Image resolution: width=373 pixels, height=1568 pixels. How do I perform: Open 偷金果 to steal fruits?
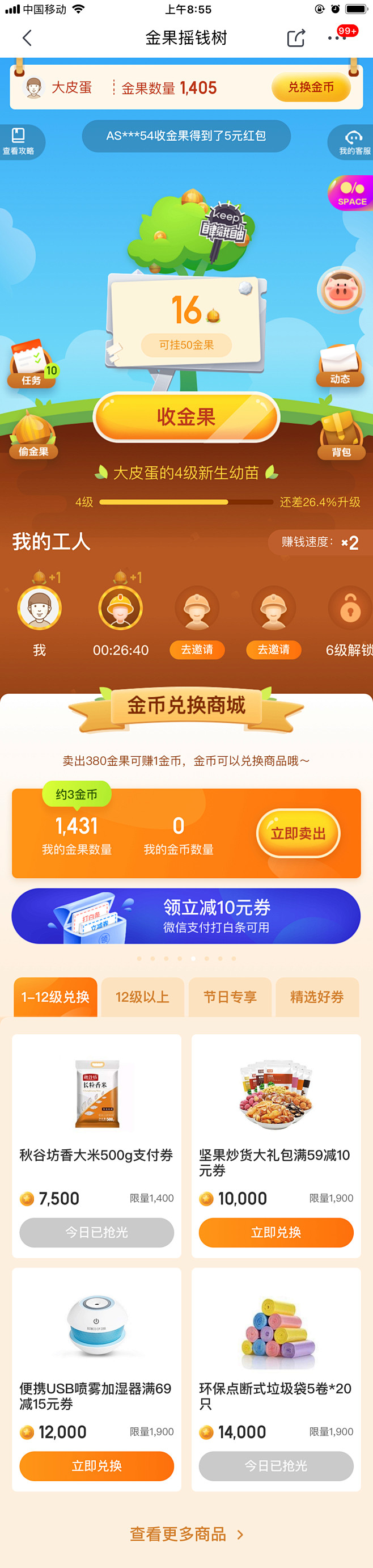pos(33,435)
